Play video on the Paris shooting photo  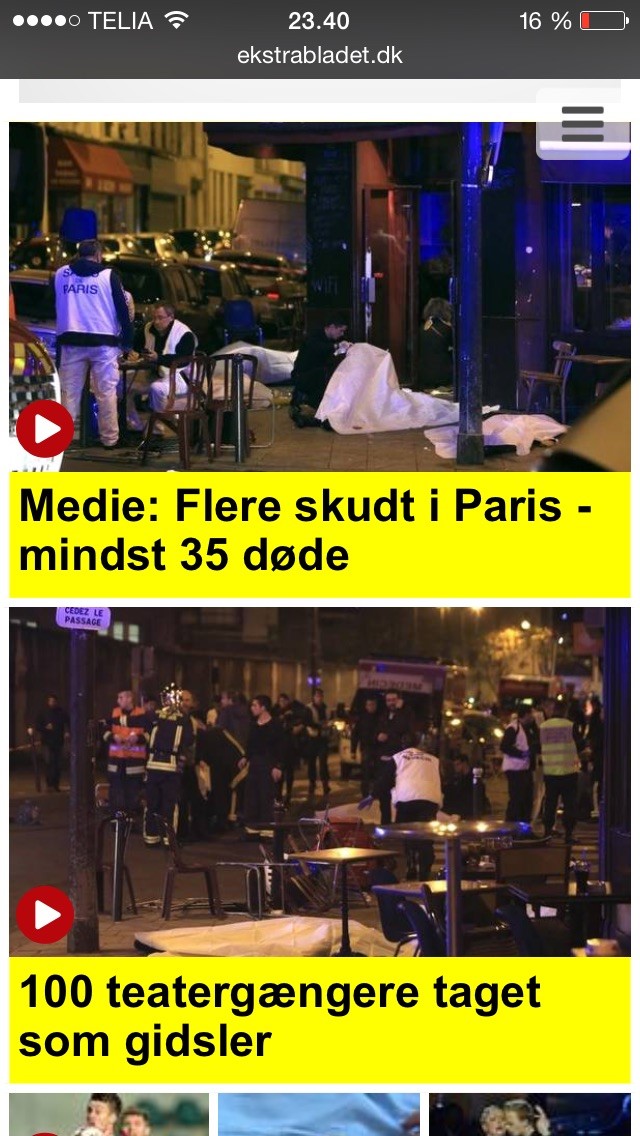45,429
